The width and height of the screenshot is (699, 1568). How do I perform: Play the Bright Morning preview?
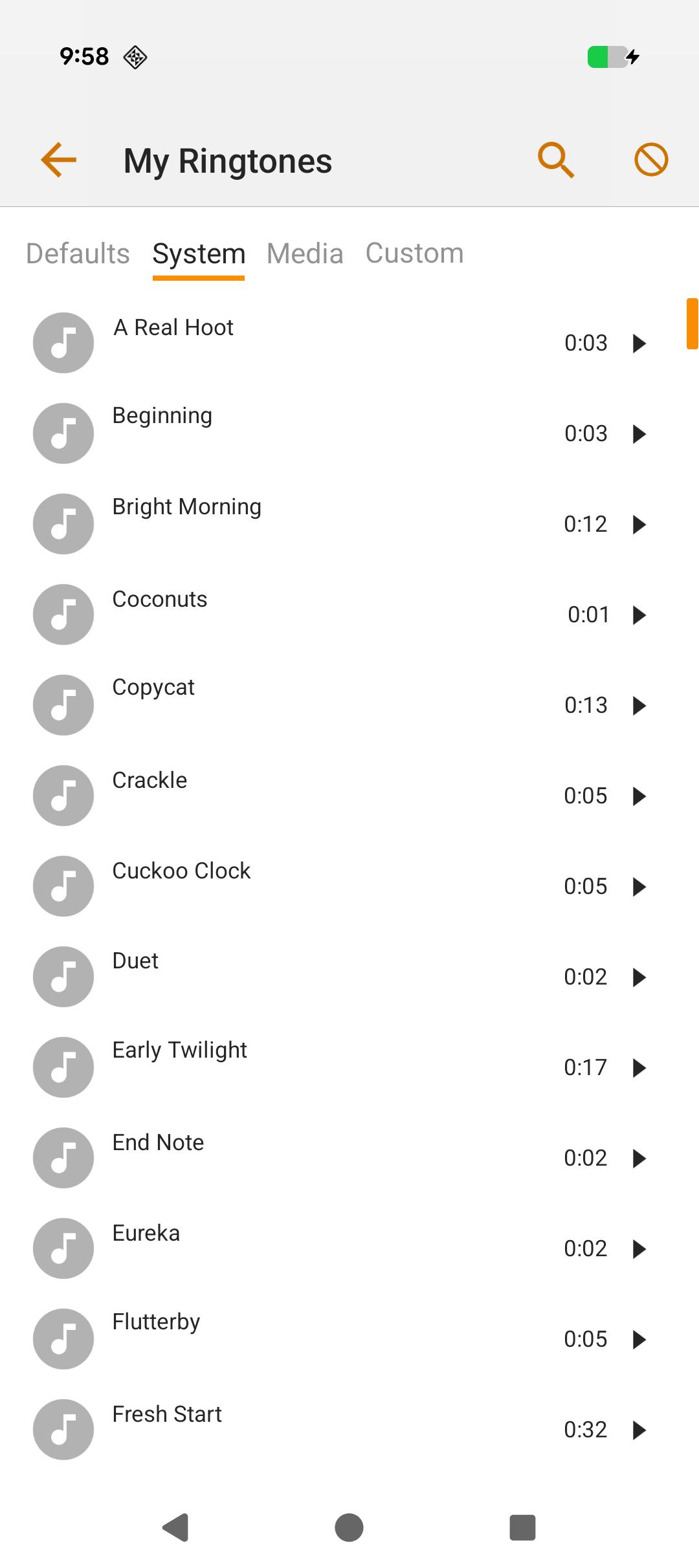click(639, 524)
